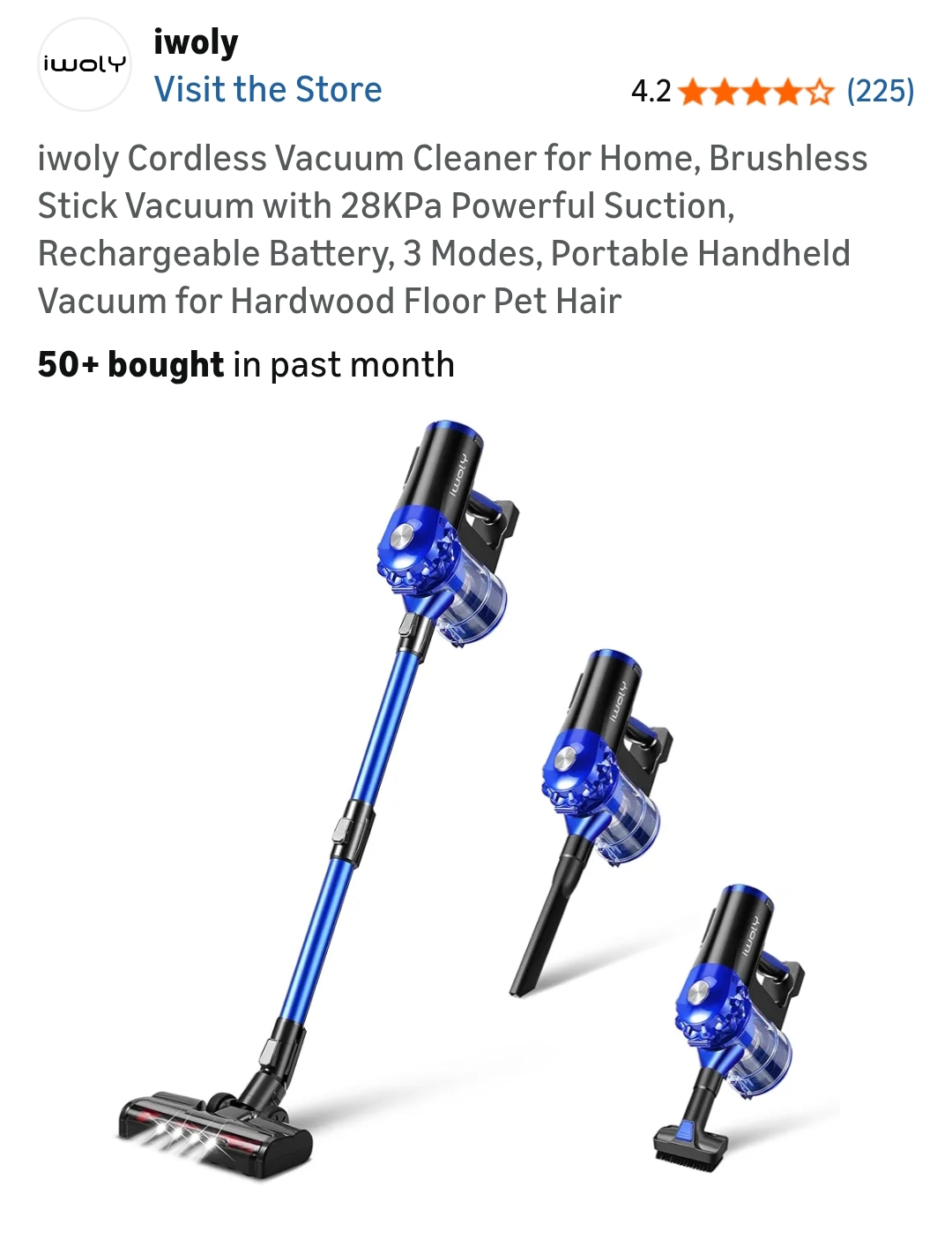The height and width of the screenshot is (1254, 952).
Task: Tap the iwoly brand logo
Action: 84,64
